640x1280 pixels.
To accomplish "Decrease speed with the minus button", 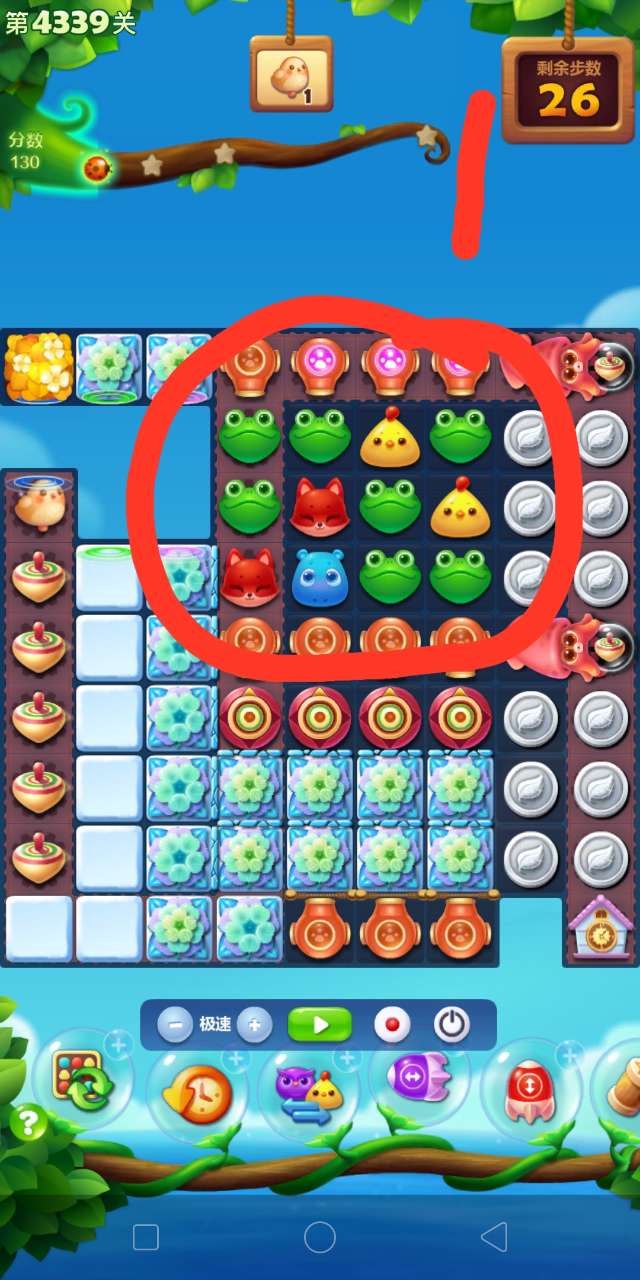I will [175, 1025].
